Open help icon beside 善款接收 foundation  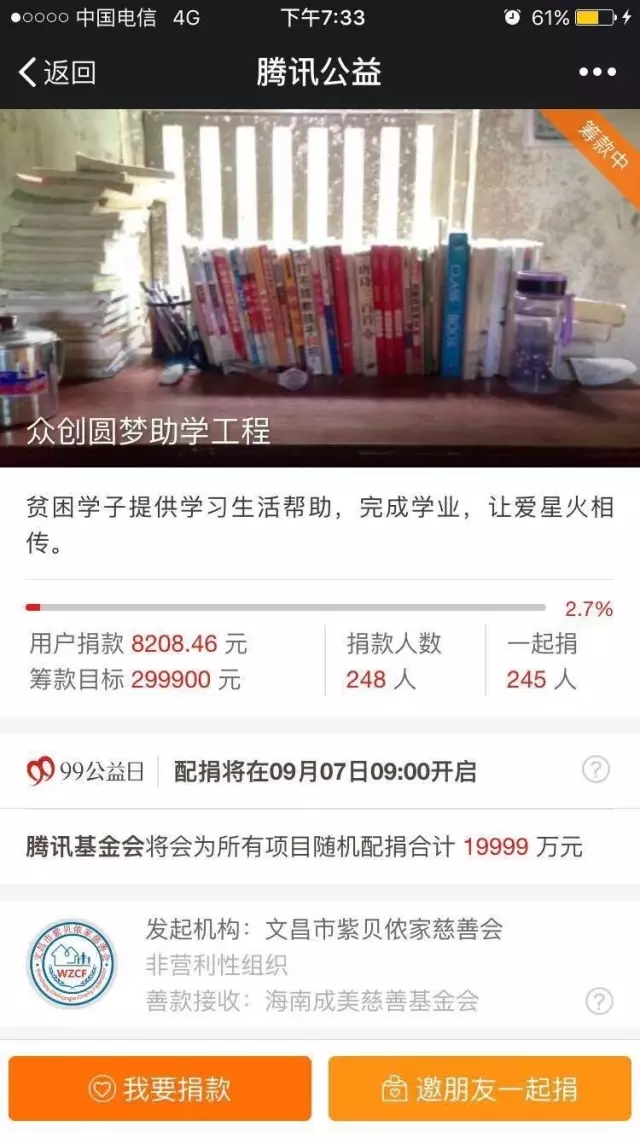coord(599,1001)
